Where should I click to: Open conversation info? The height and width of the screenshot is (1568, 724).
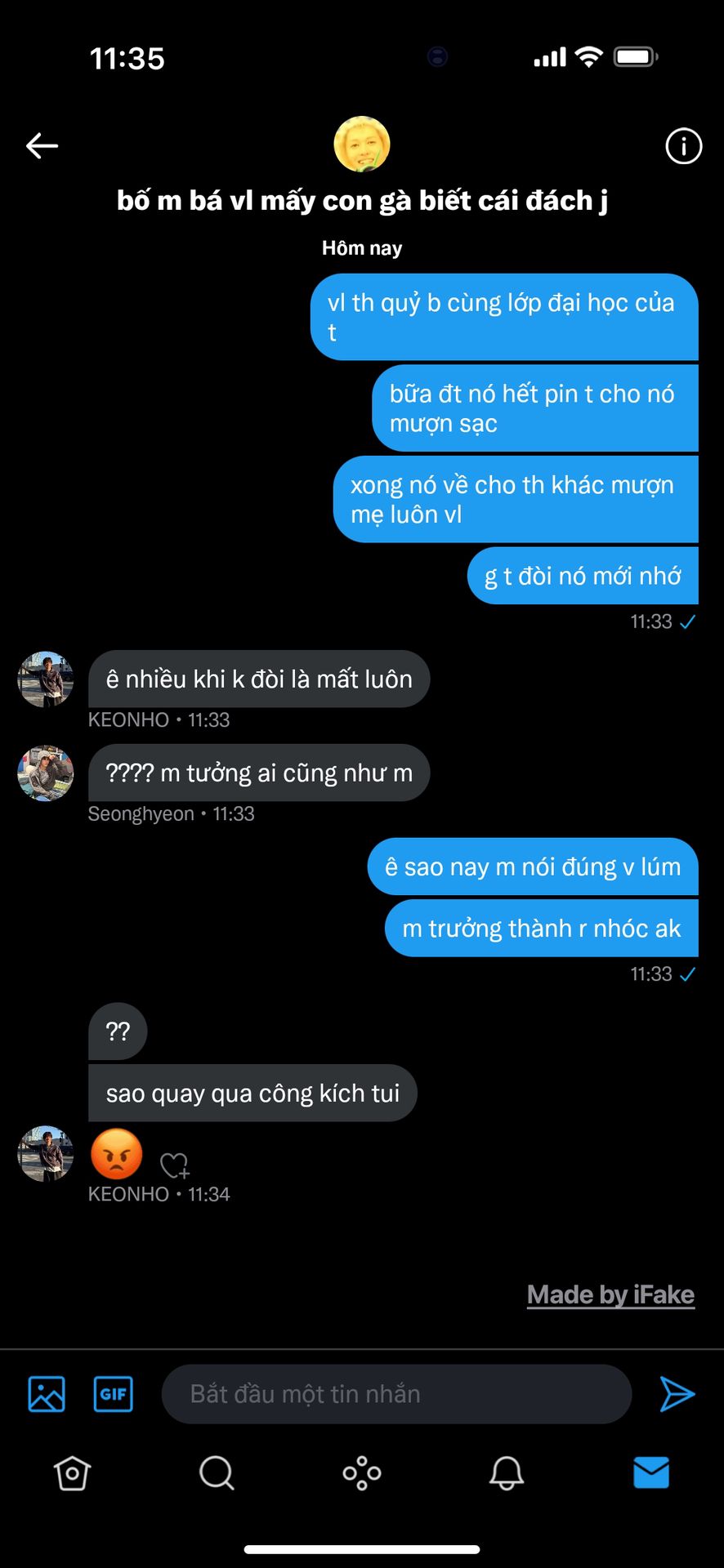pyautogui.click(x=683, y=146)
